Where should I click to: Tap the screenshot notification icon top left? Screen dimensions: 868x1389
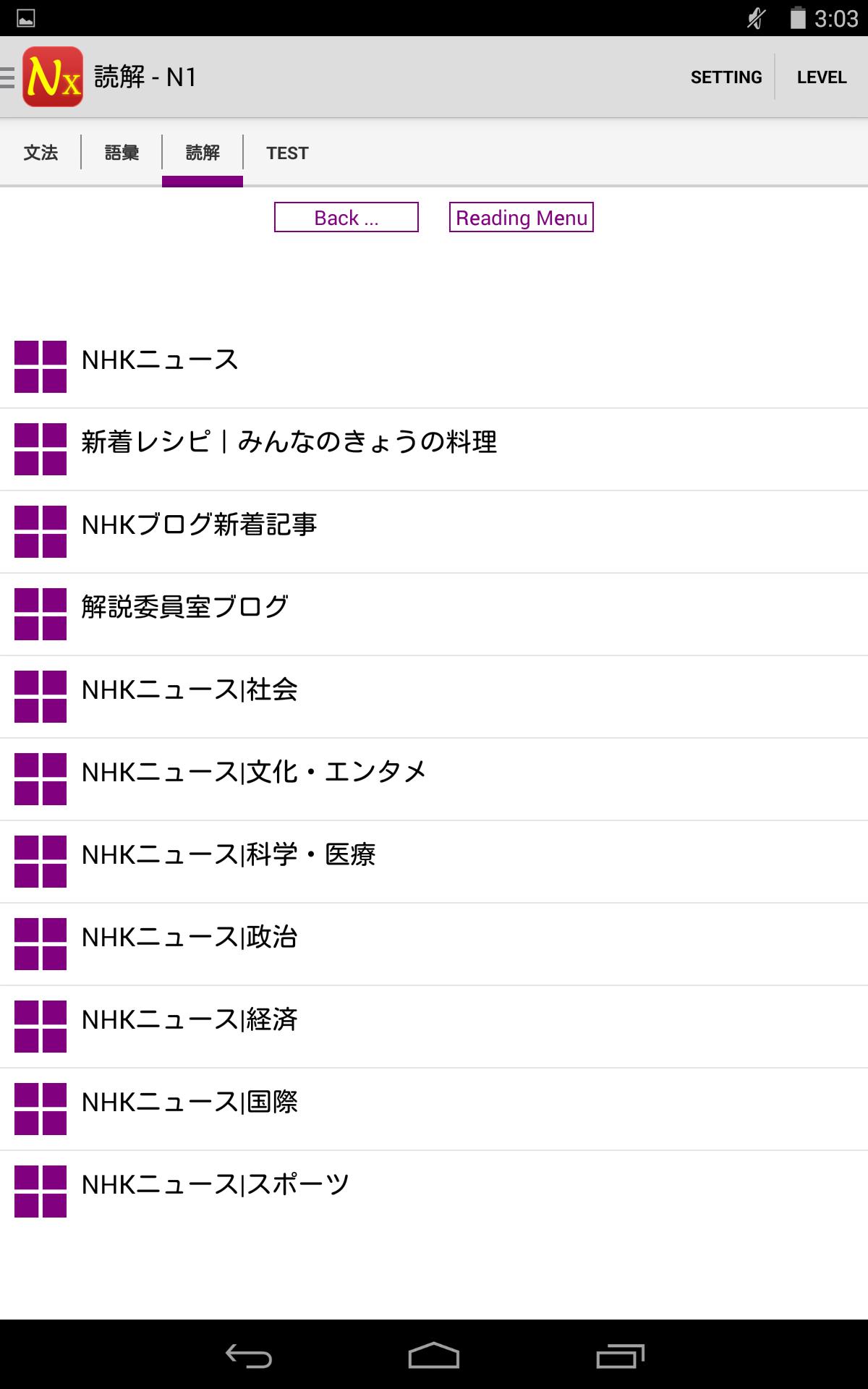[x=27, y=20]
